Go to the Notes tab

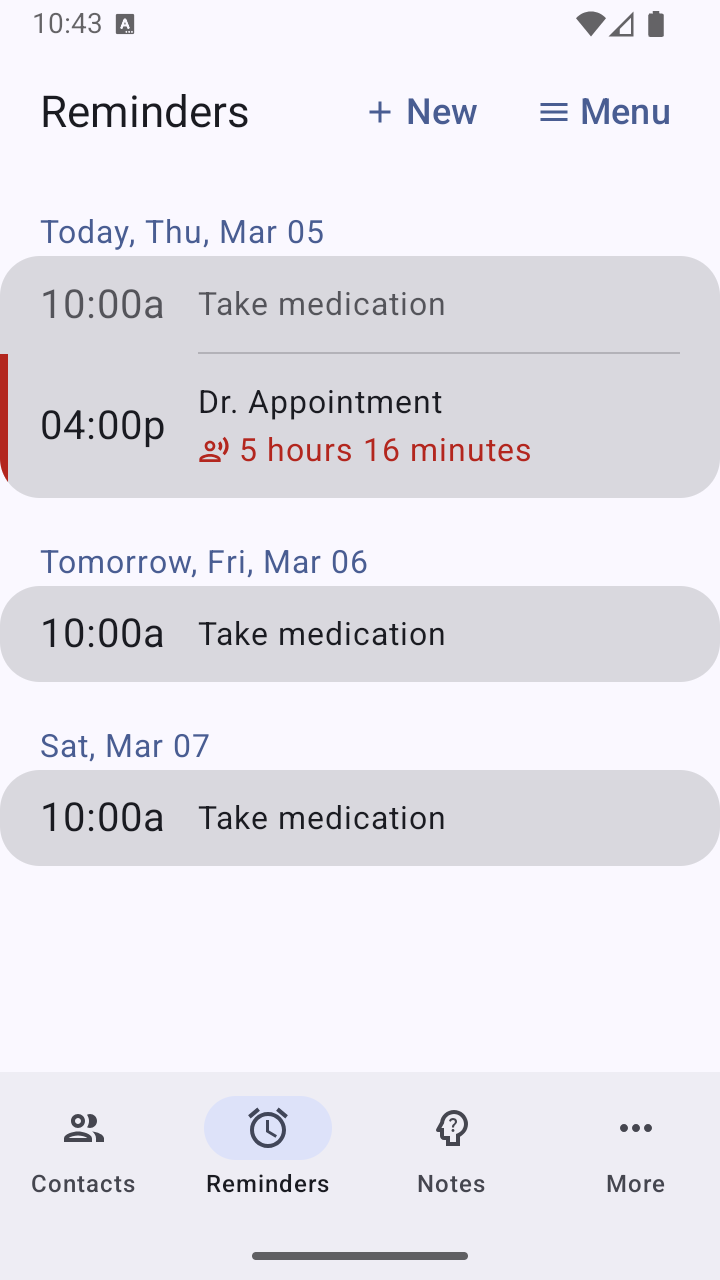(451, 1152)
